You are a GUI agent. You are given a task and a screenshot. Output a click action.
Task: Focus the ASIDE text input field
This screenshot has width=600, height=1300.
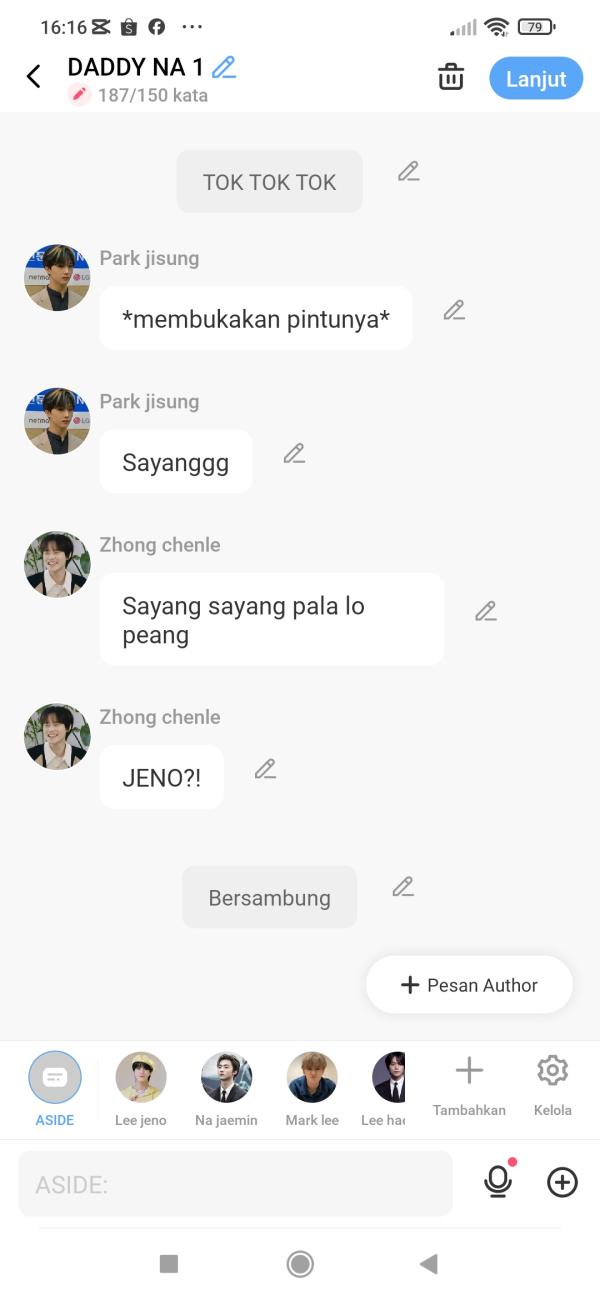[x=235, y=1185]
